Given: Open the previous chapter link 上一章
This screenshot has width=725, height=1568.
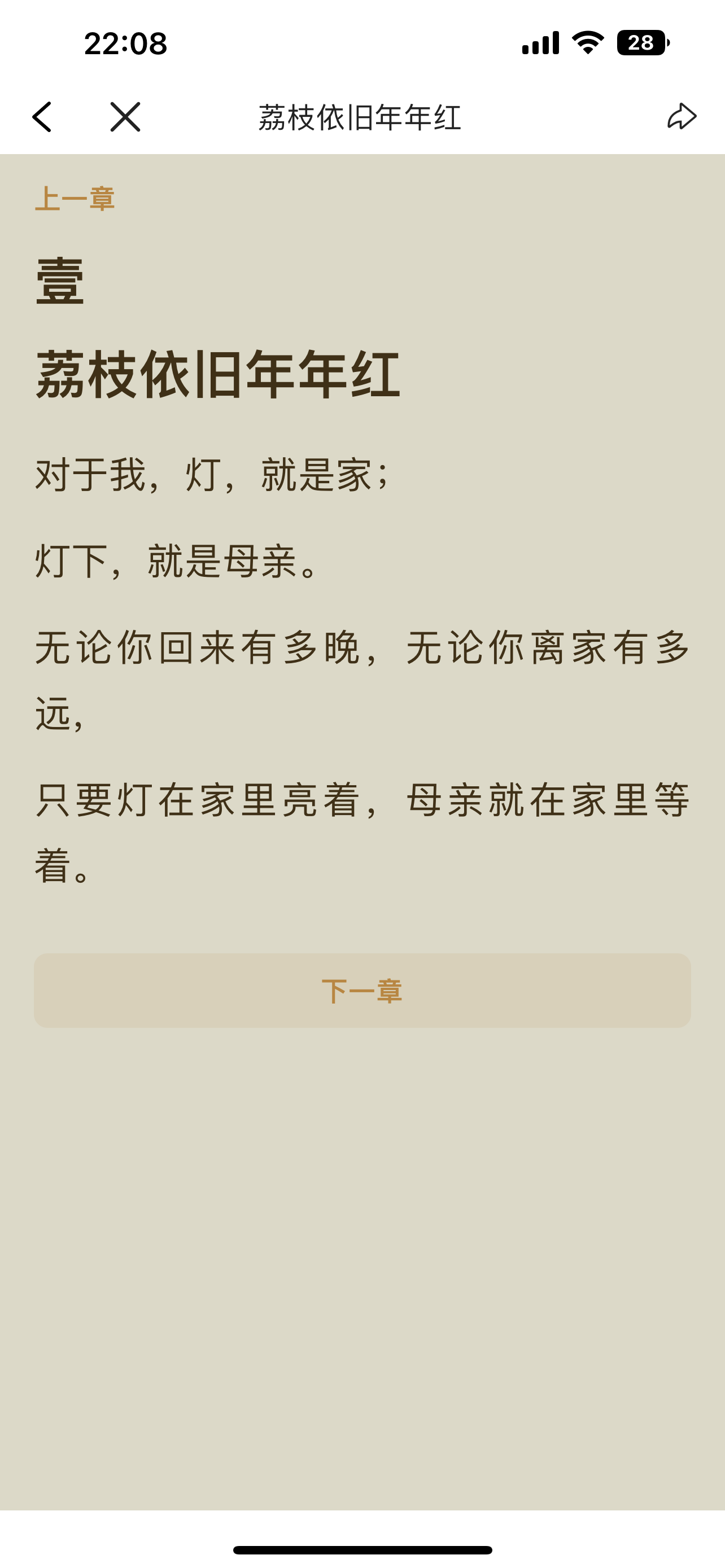Looking at the screenshot, I should coord(75,199).
